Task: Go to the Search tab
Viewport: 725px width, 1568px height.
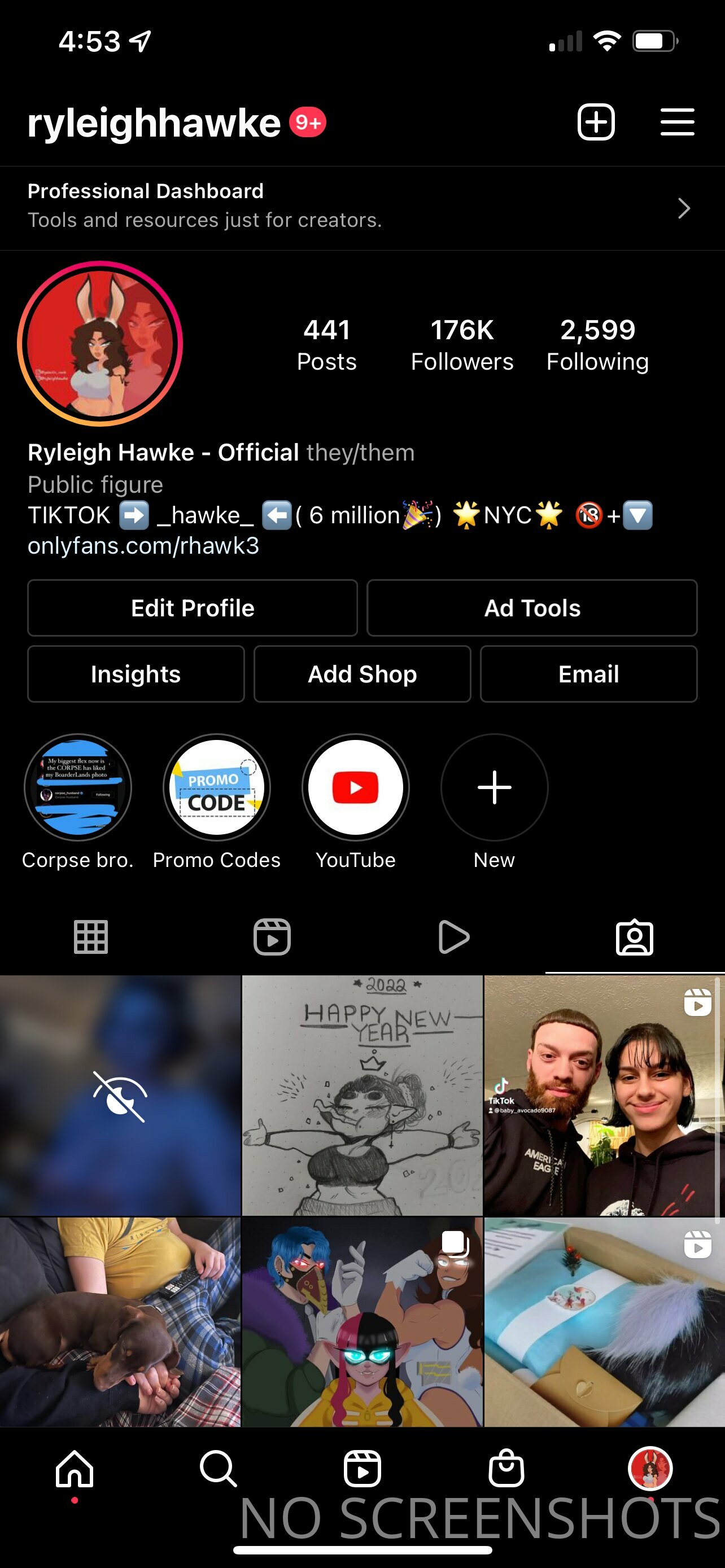Action: pos(218,1469)
